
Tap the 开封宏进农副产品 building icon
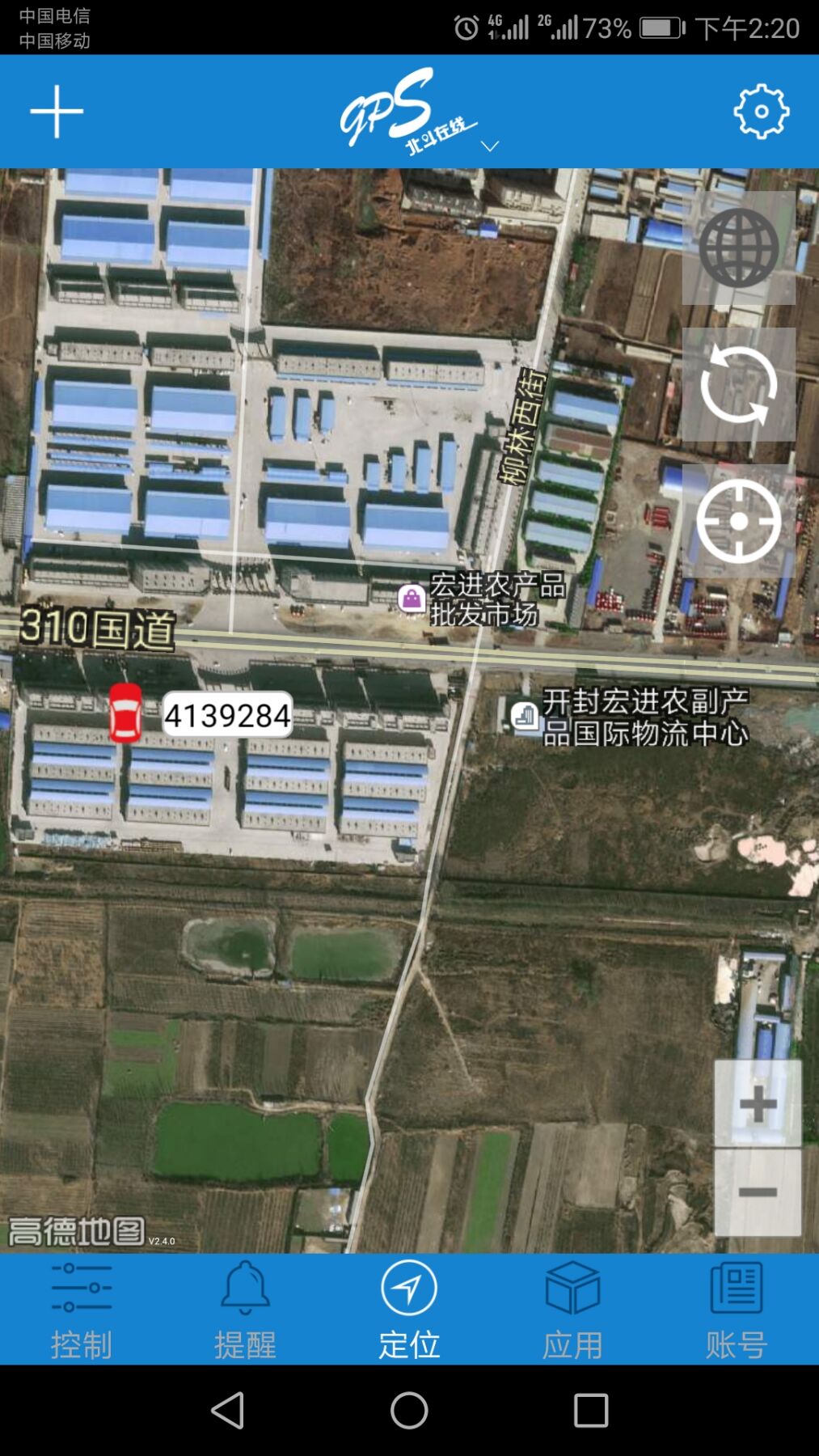point(525,715)
